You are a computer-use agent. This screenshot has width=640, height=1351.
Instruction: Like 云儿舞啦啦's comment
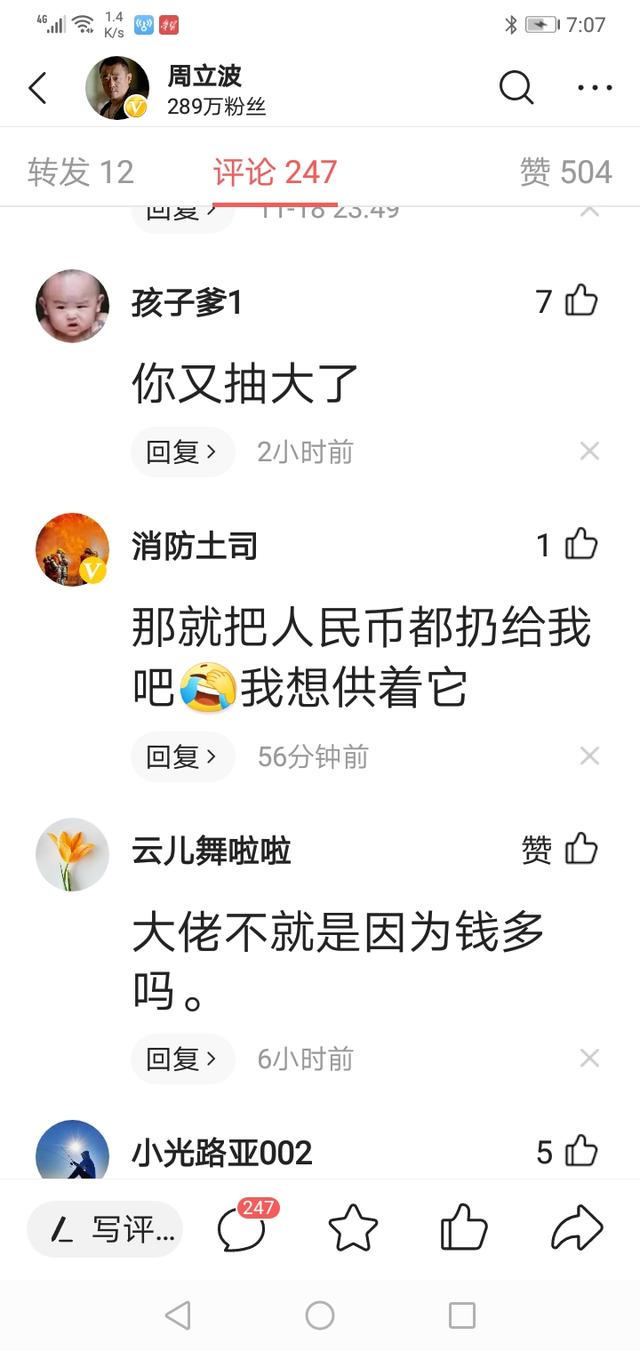(581, 850)
